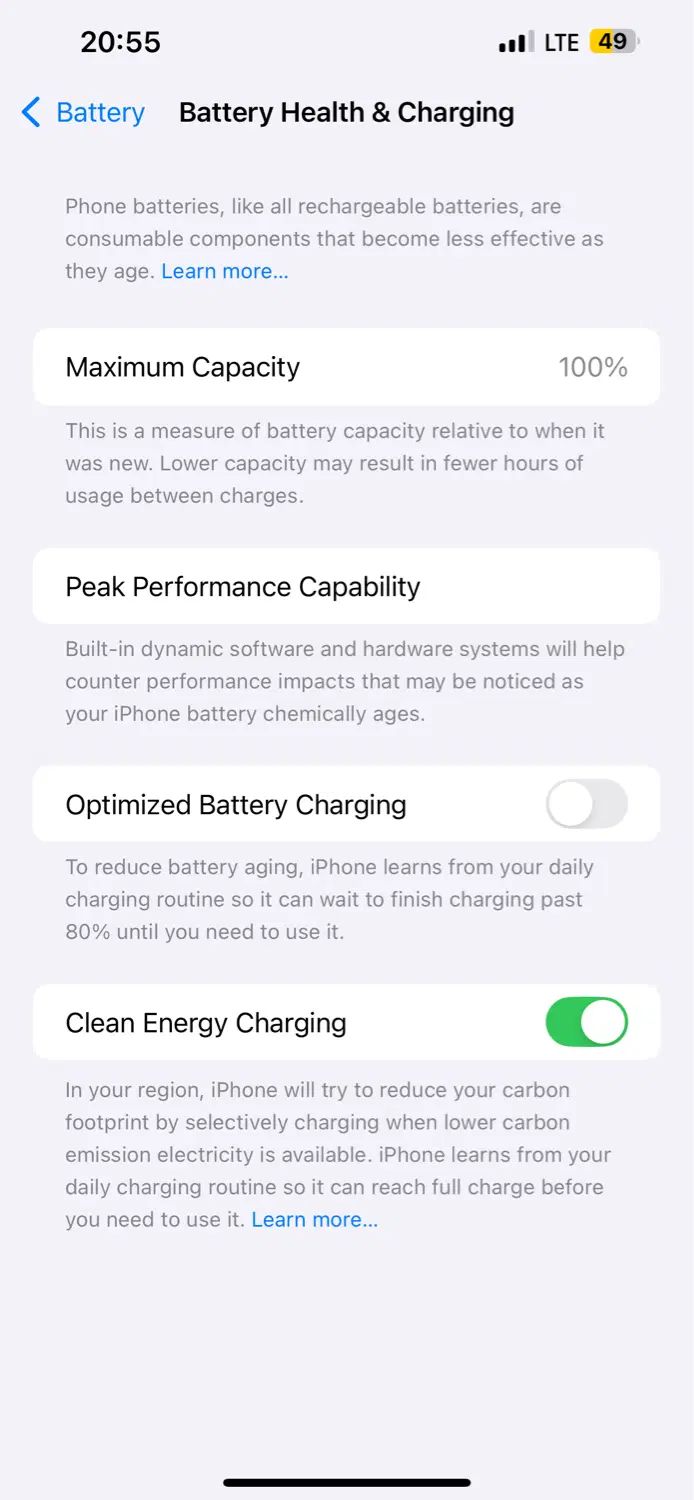
Task: Open Learn more about phone batteries
Action: [224, 271]
